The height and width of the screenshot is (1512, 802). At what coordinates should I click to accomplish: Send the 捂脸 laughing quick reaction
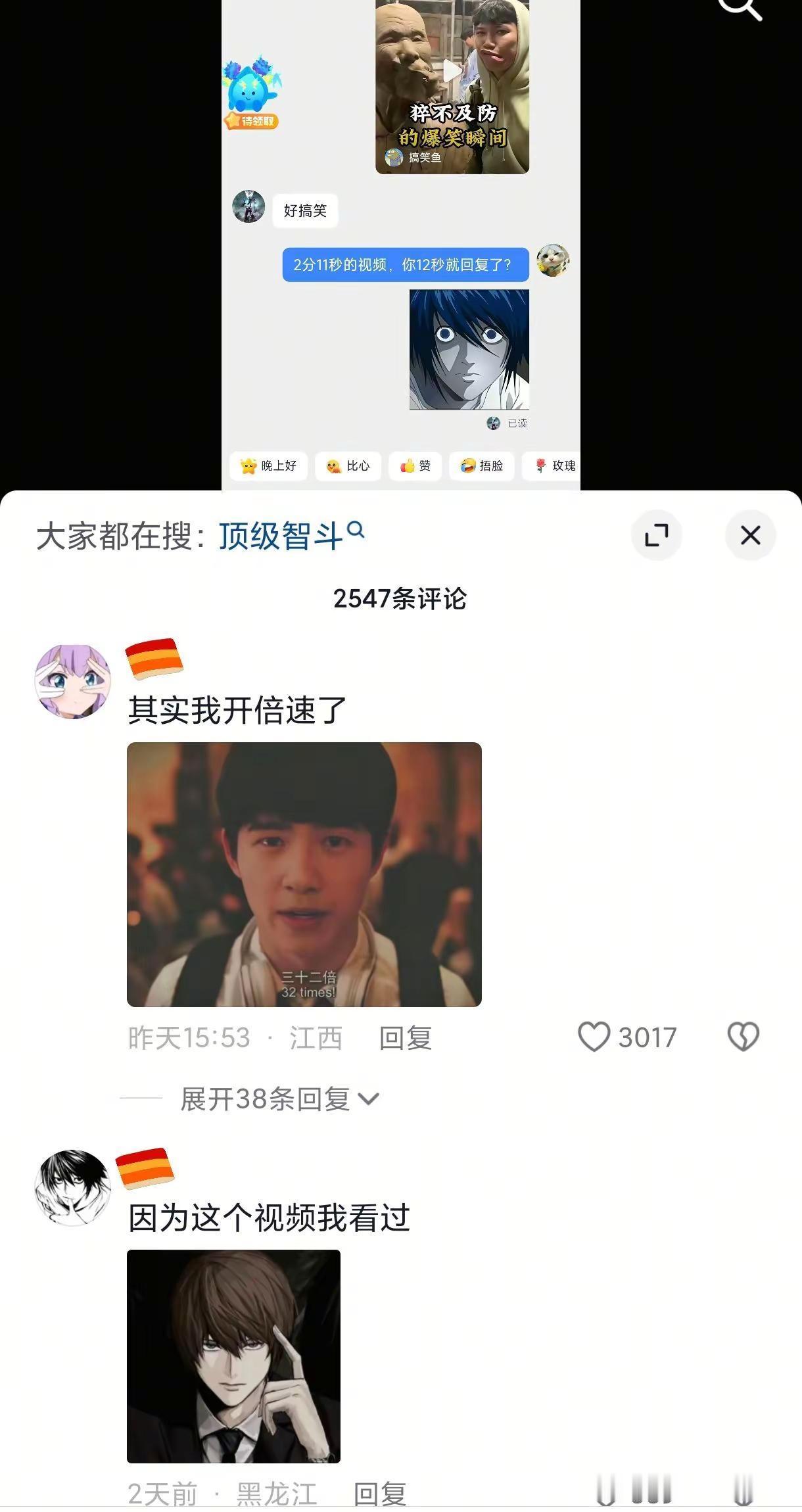click(x=482, y=466)
